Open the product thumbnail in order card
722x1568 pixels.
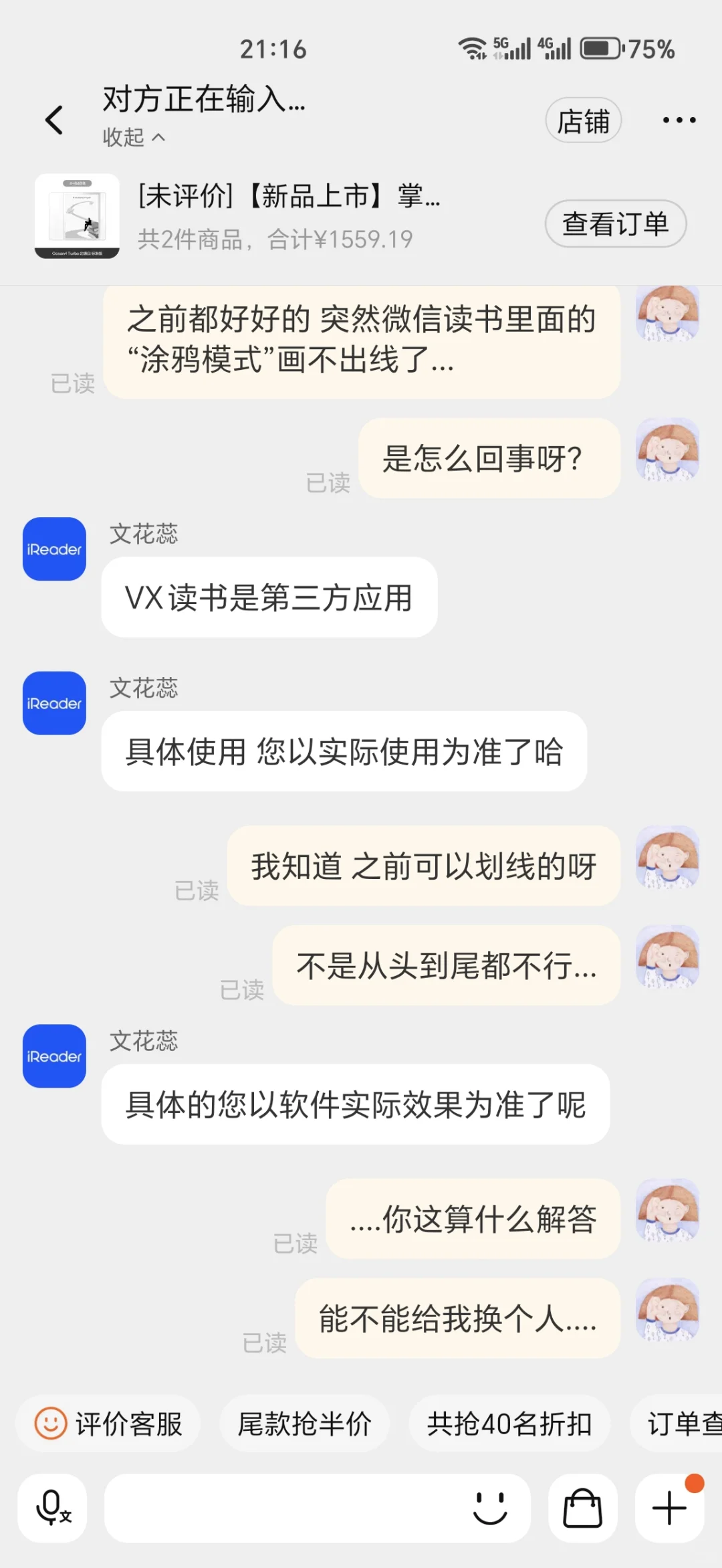[77, 216]
